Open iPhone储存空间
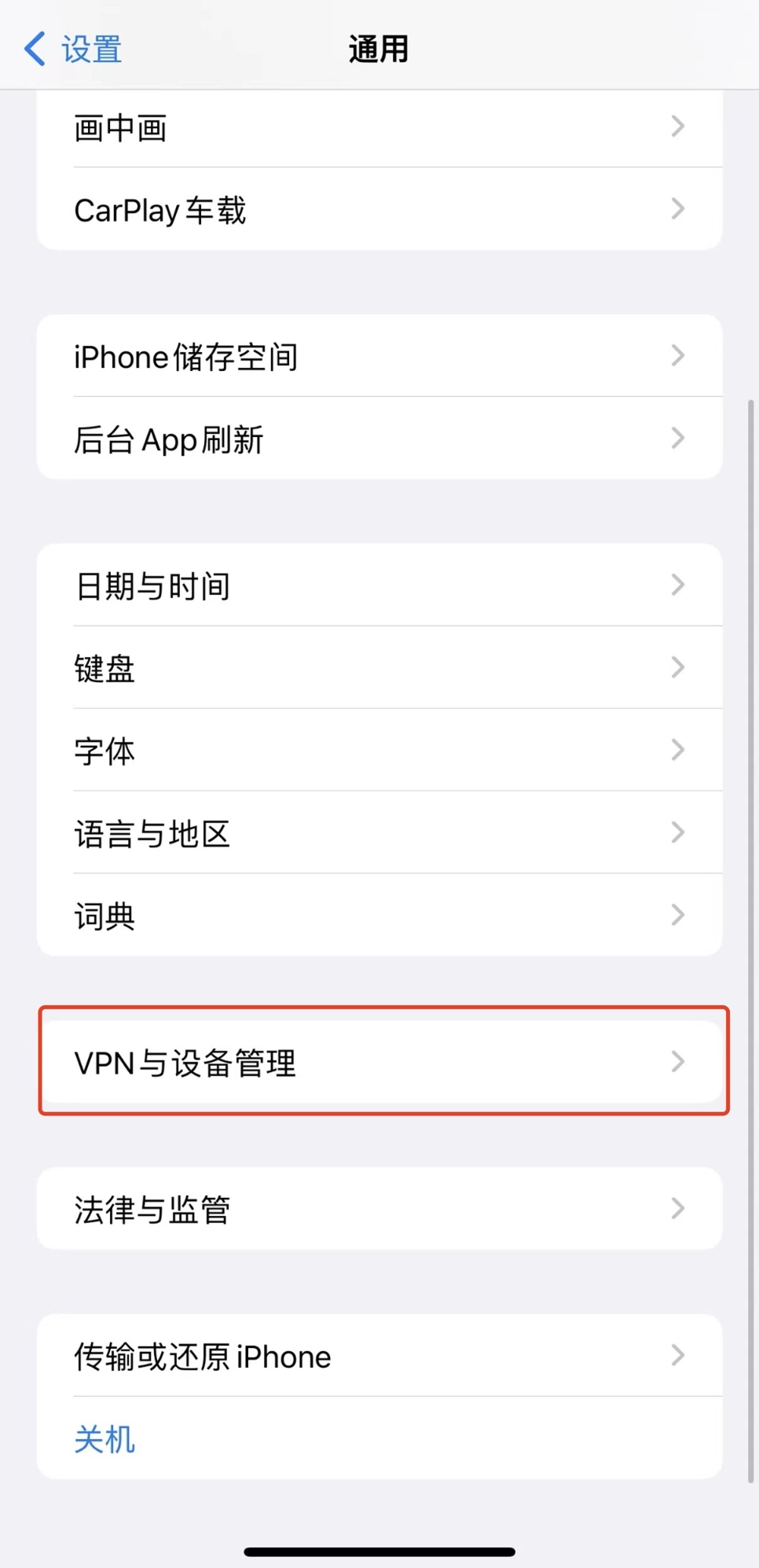Screen dimensions: 759x1568 (379, 357)
